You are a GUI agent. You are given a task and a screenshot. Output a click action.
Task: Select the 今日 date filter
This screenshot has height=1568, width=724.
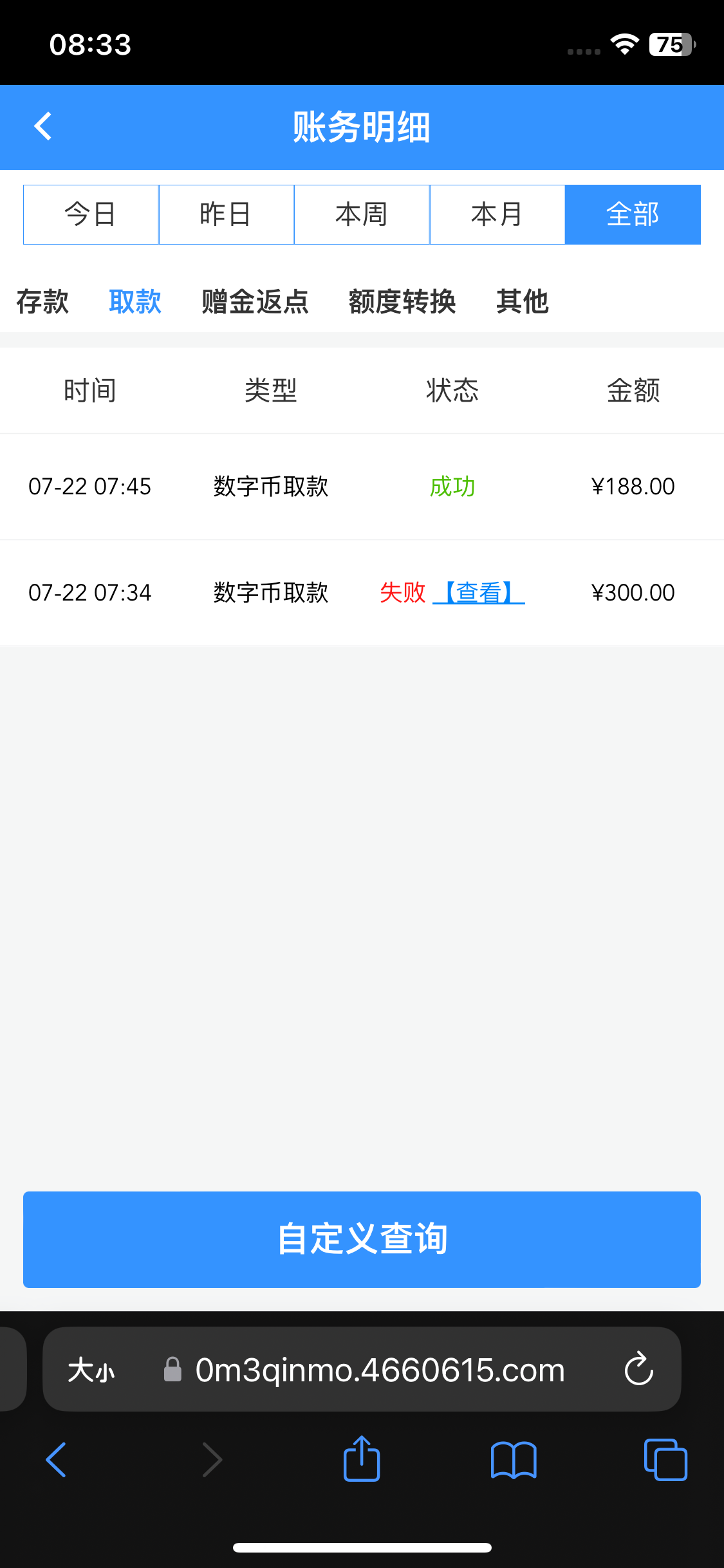(91, 214)
